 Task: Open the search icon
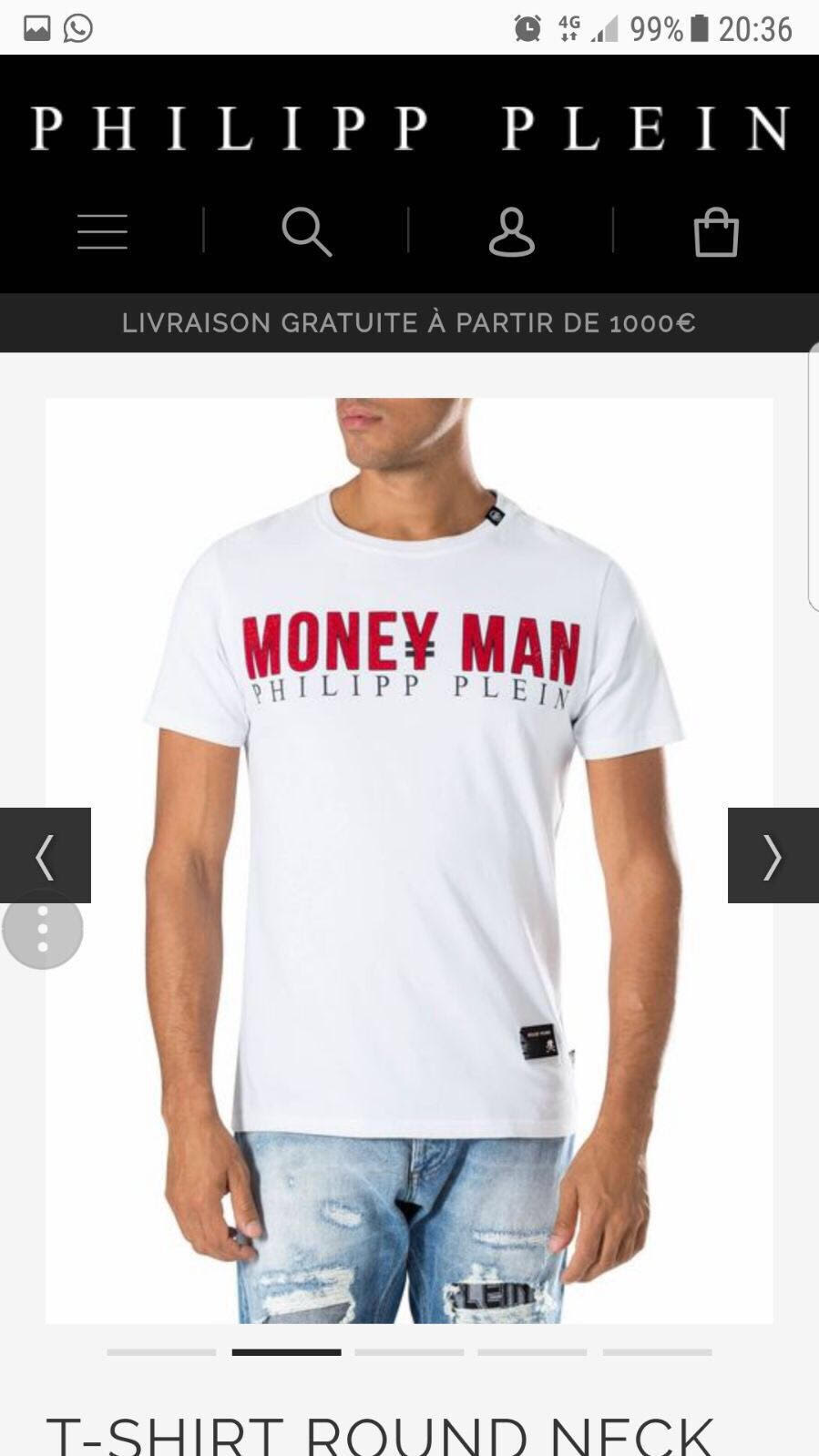[306, 231]
